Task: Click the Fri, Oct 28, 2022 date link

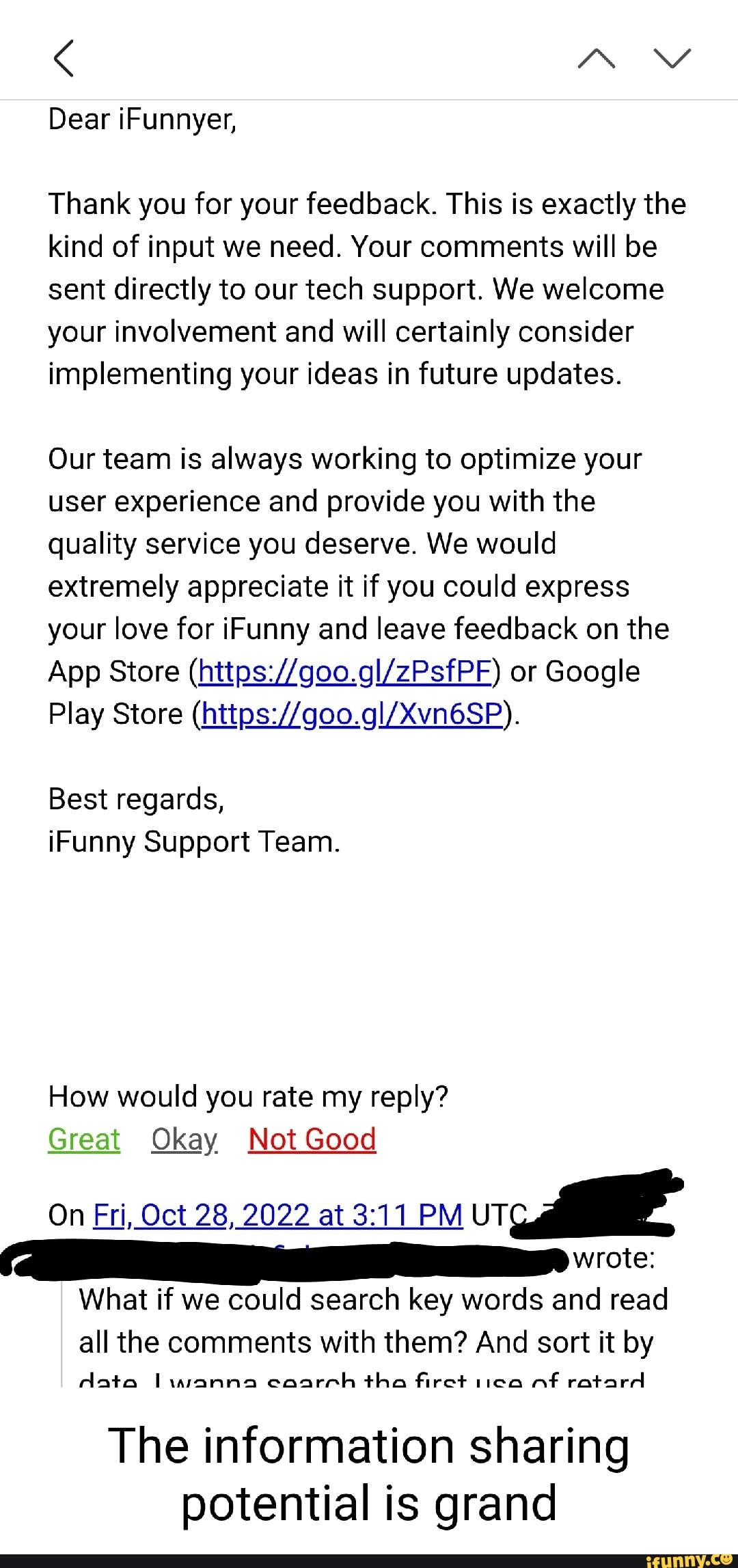Action: pos(277,1212)
